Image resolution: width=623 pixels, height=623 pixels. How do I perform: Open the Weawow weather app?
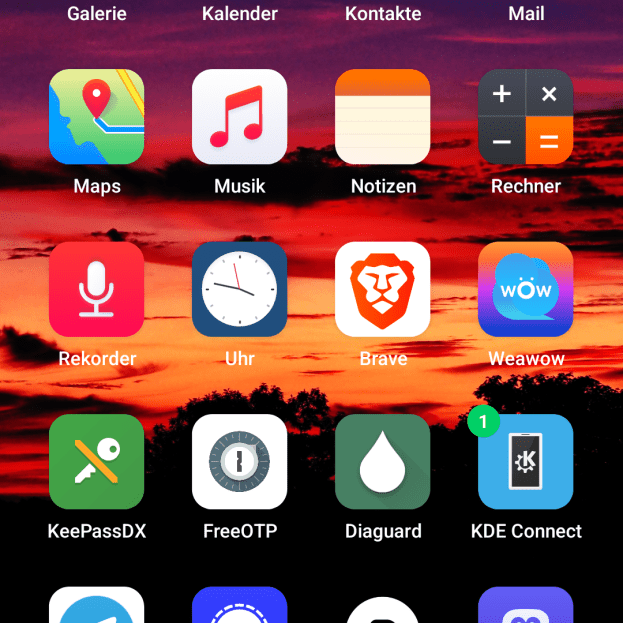click(x=526, y=289)
